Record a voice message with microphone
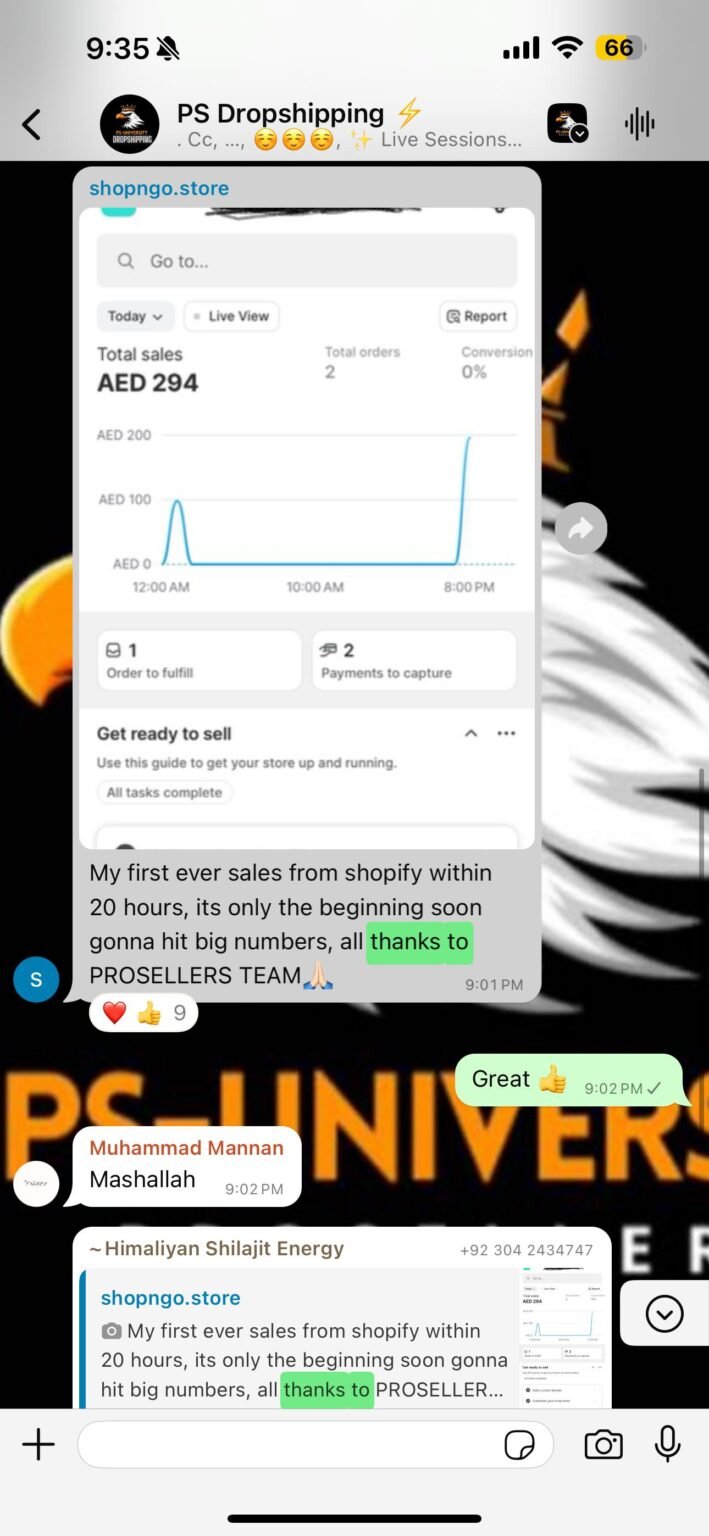The height and width of the screenshot is (1536, 709). pyautogui.click(x=667, y=1444)
